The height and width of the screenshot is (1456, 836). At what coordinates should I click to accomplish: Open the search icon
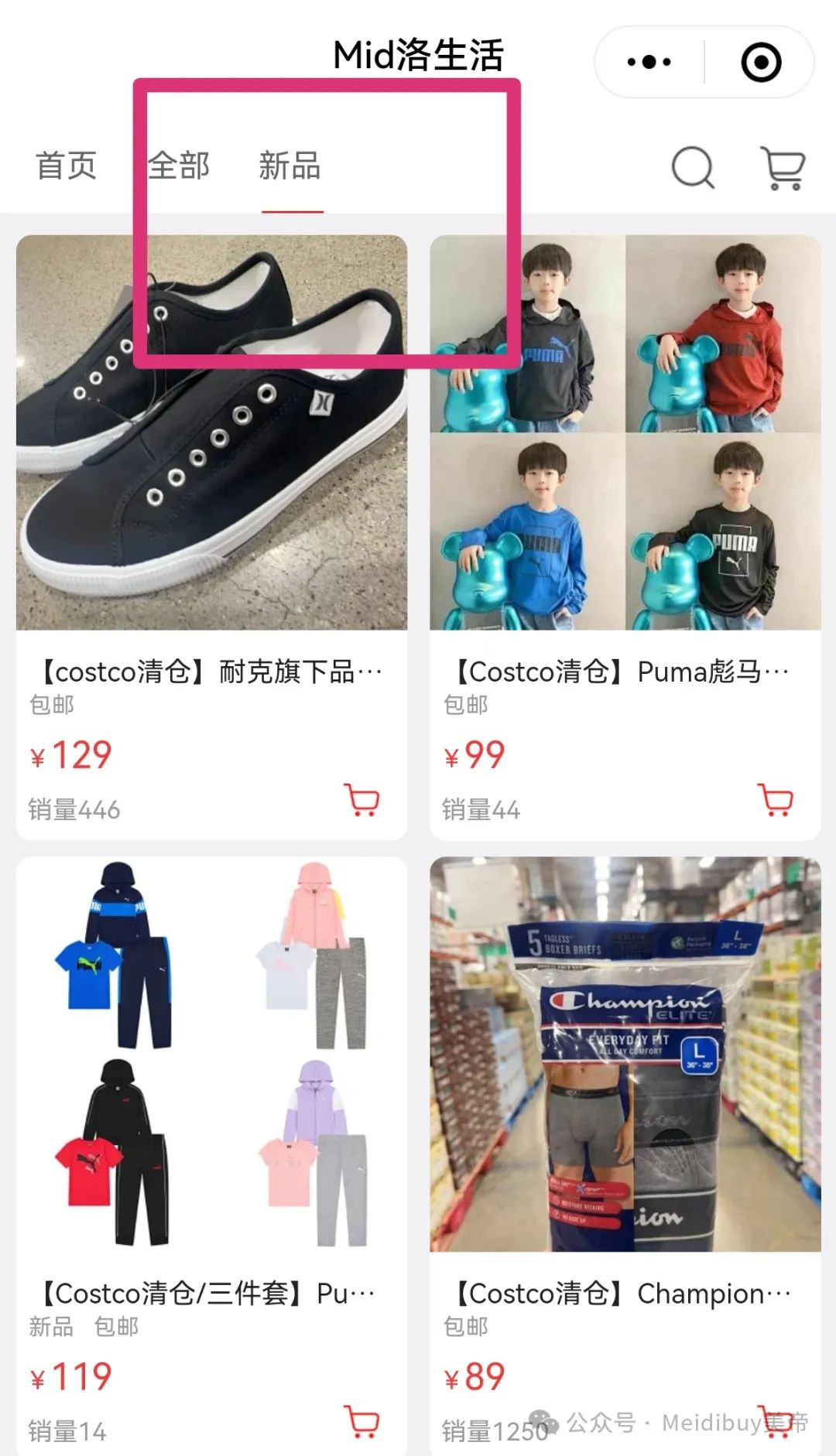pyautogui.click(x=692, y=167)
